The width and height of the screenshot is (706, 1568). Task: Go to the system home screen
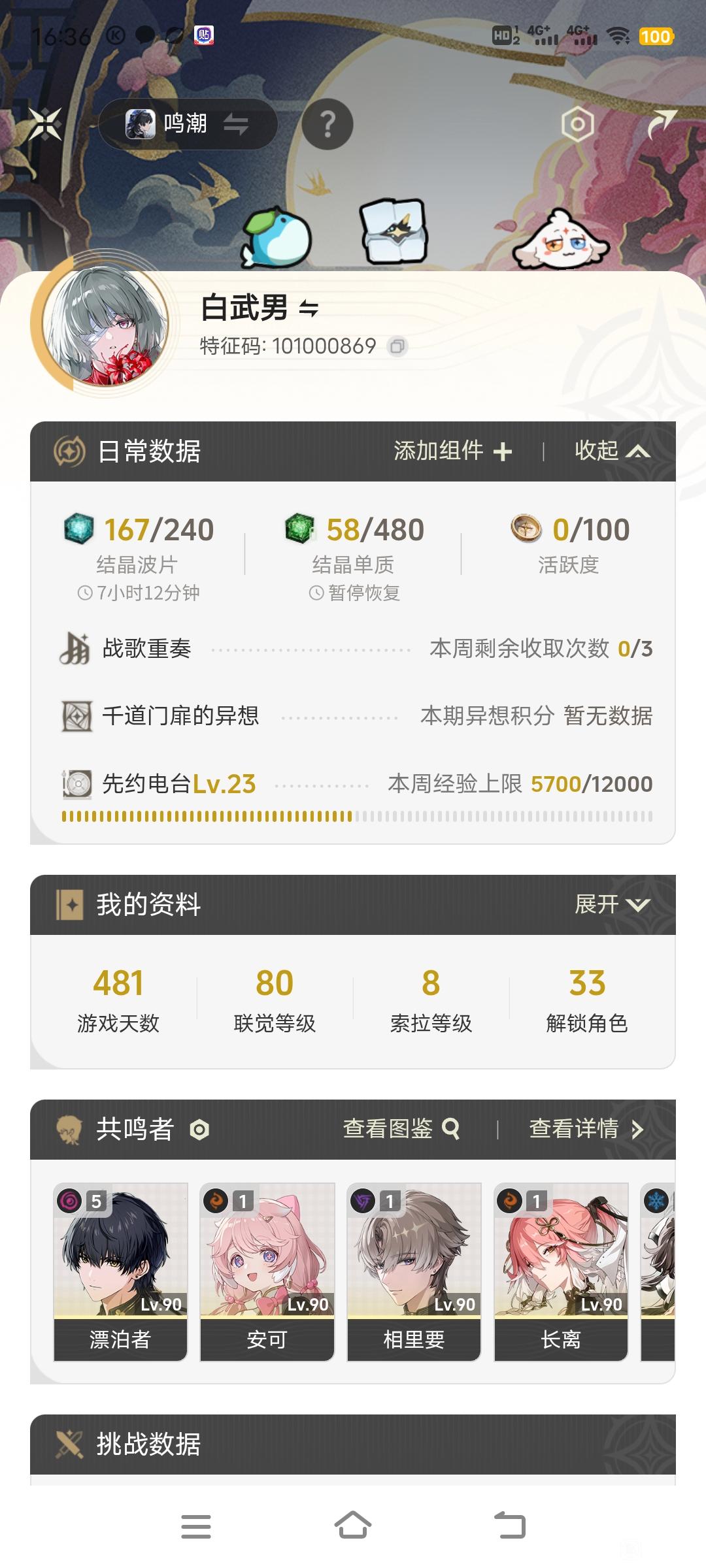[353, 1526]
